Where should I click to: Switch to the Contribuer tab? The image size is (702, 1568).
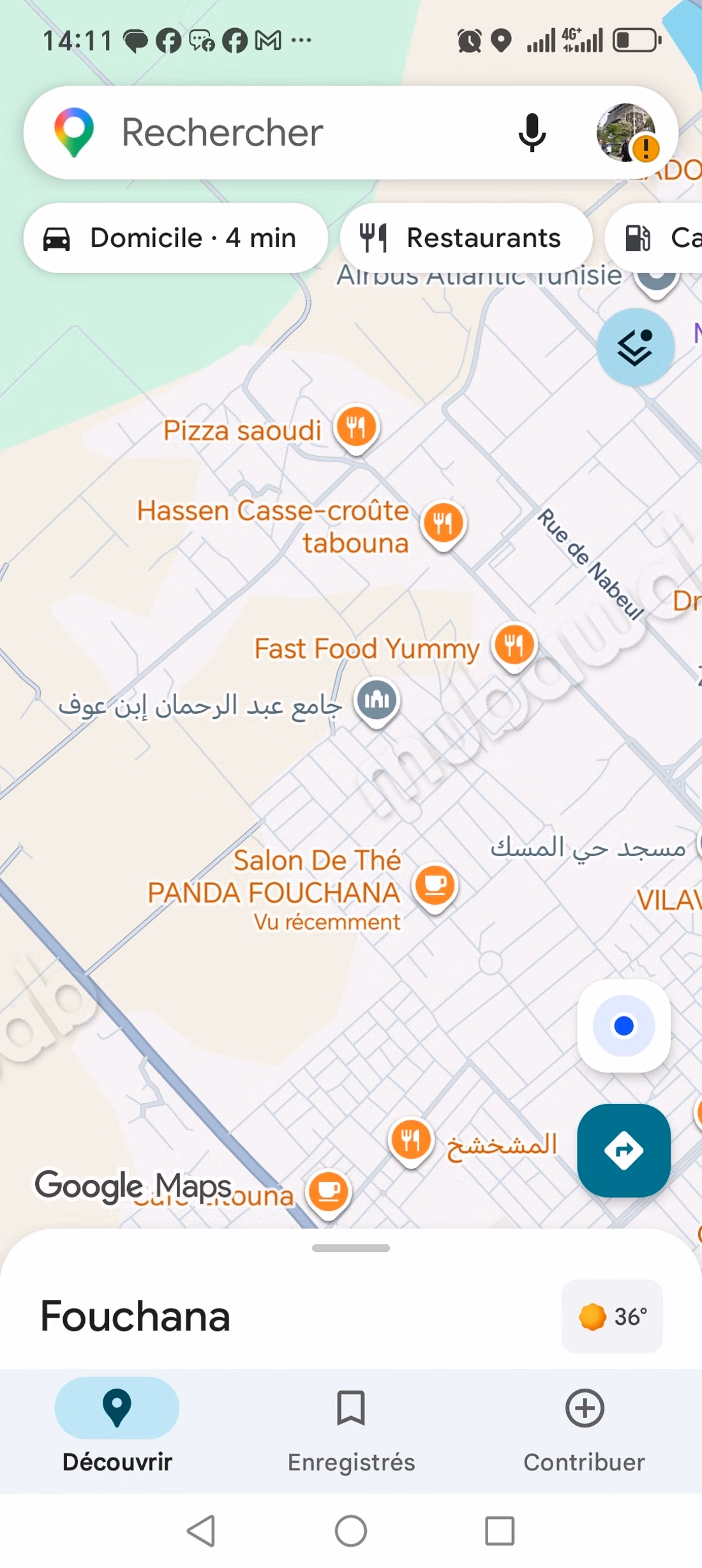click(584, 1431)
